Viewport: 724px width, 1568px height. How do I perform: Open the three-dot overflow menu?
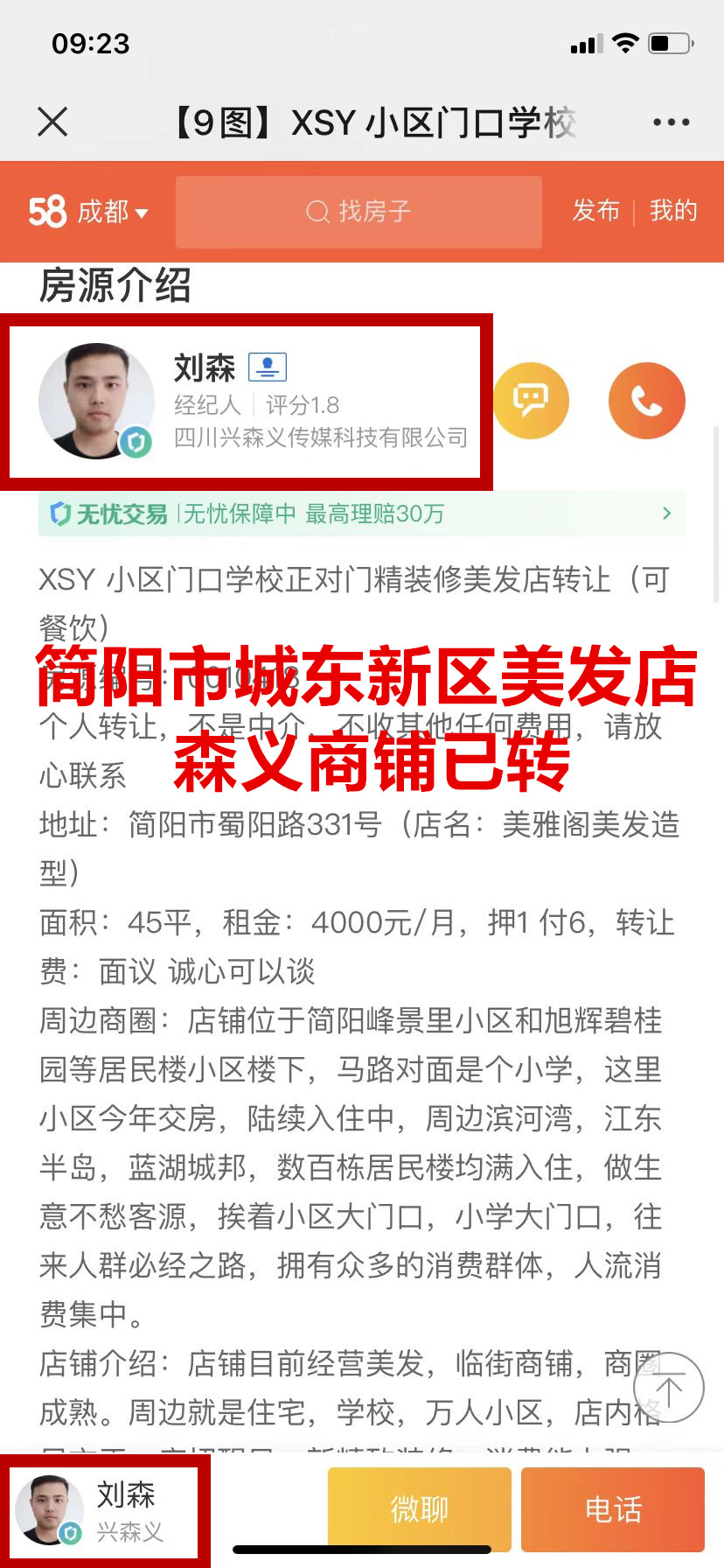[x=671, y=122]
